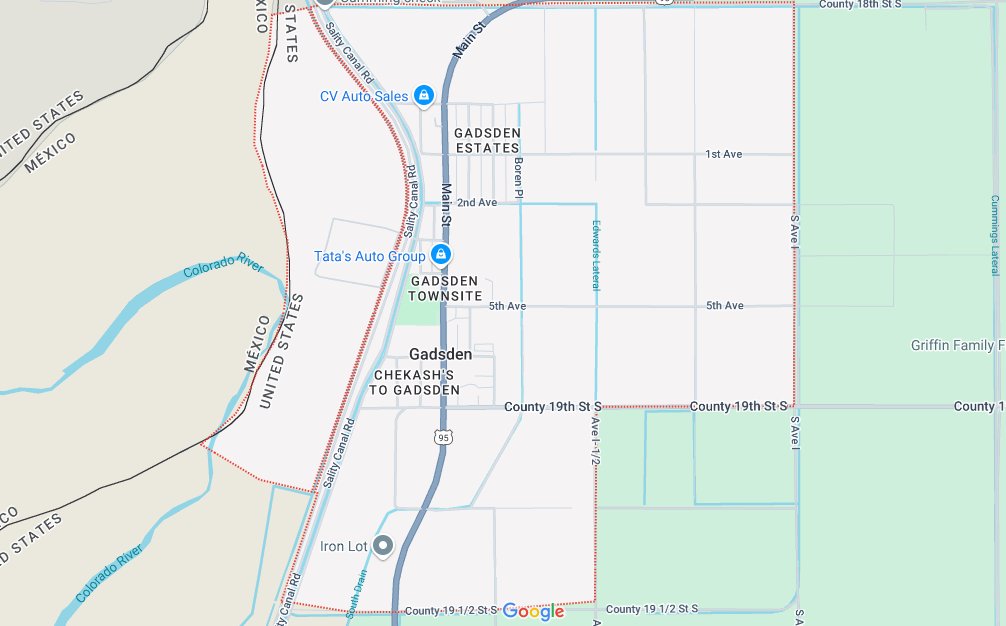Viewport: 1006px width, 626px height.
Task: Tap the Iron Lot place marker
Action: click(382, 546)
